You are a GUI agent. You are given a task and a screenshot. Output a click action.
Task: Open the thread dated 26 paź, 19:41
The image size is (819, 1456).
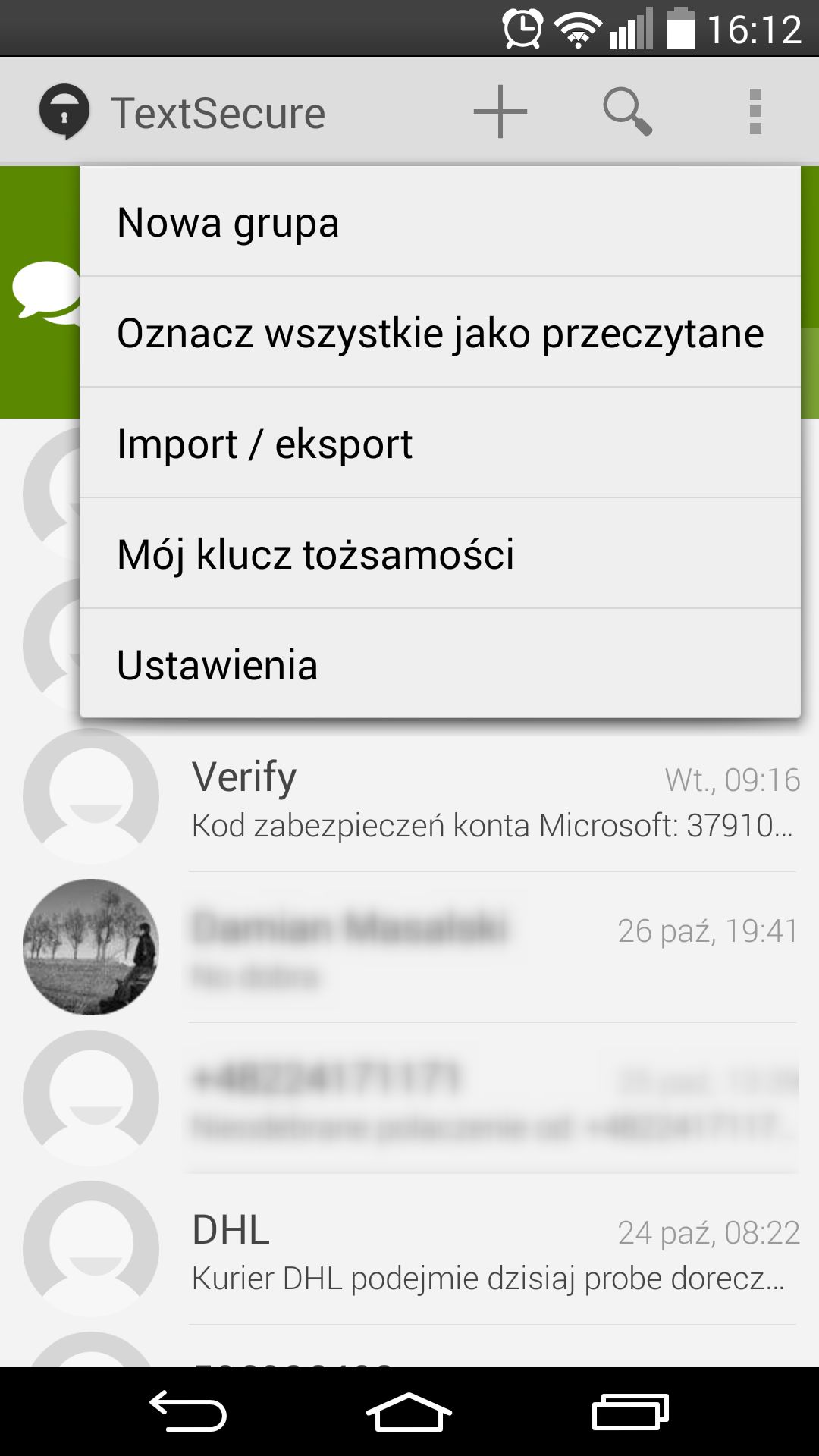click(409, 948)
